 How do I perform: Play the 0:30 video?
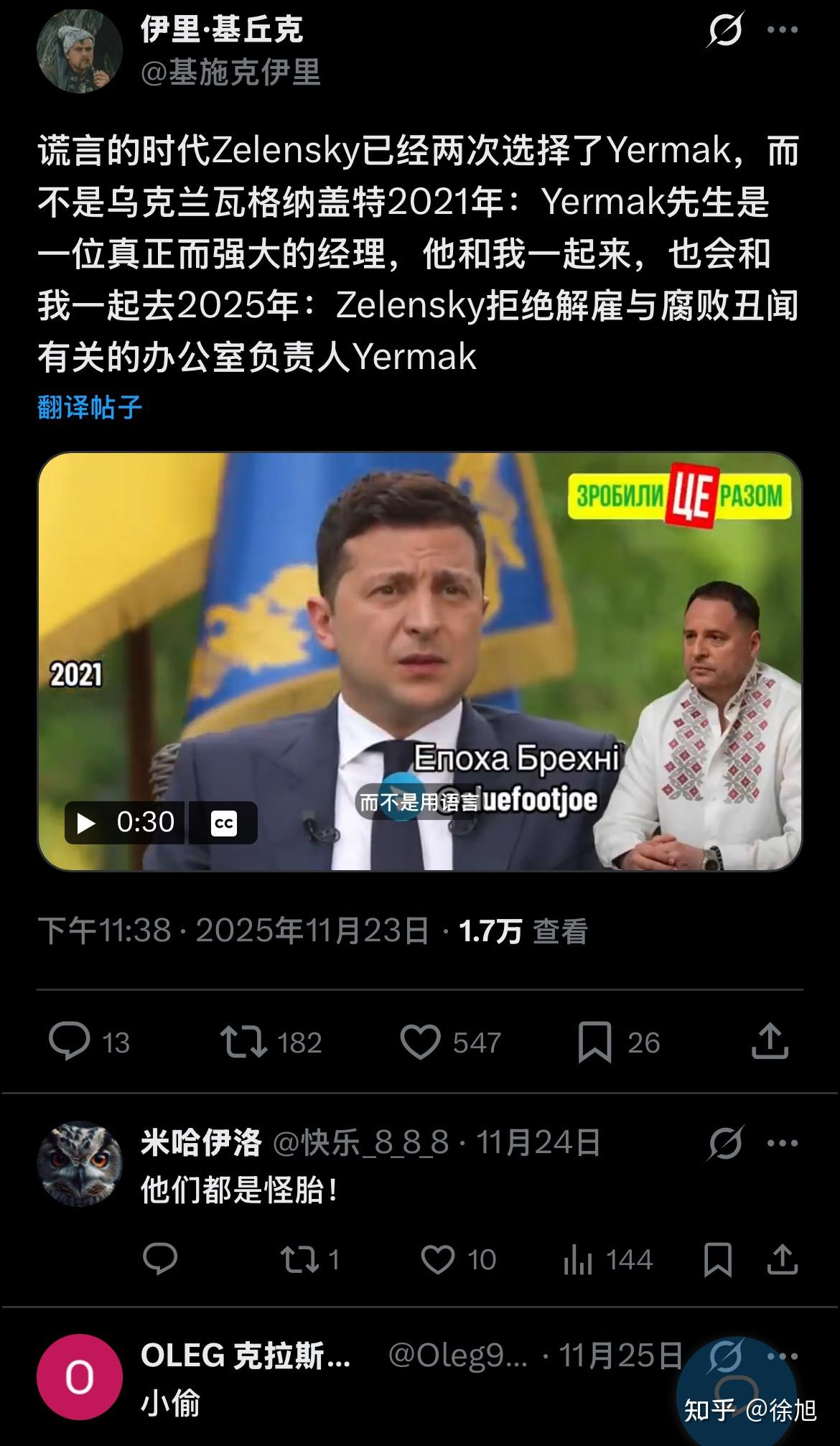coord(87,823)
